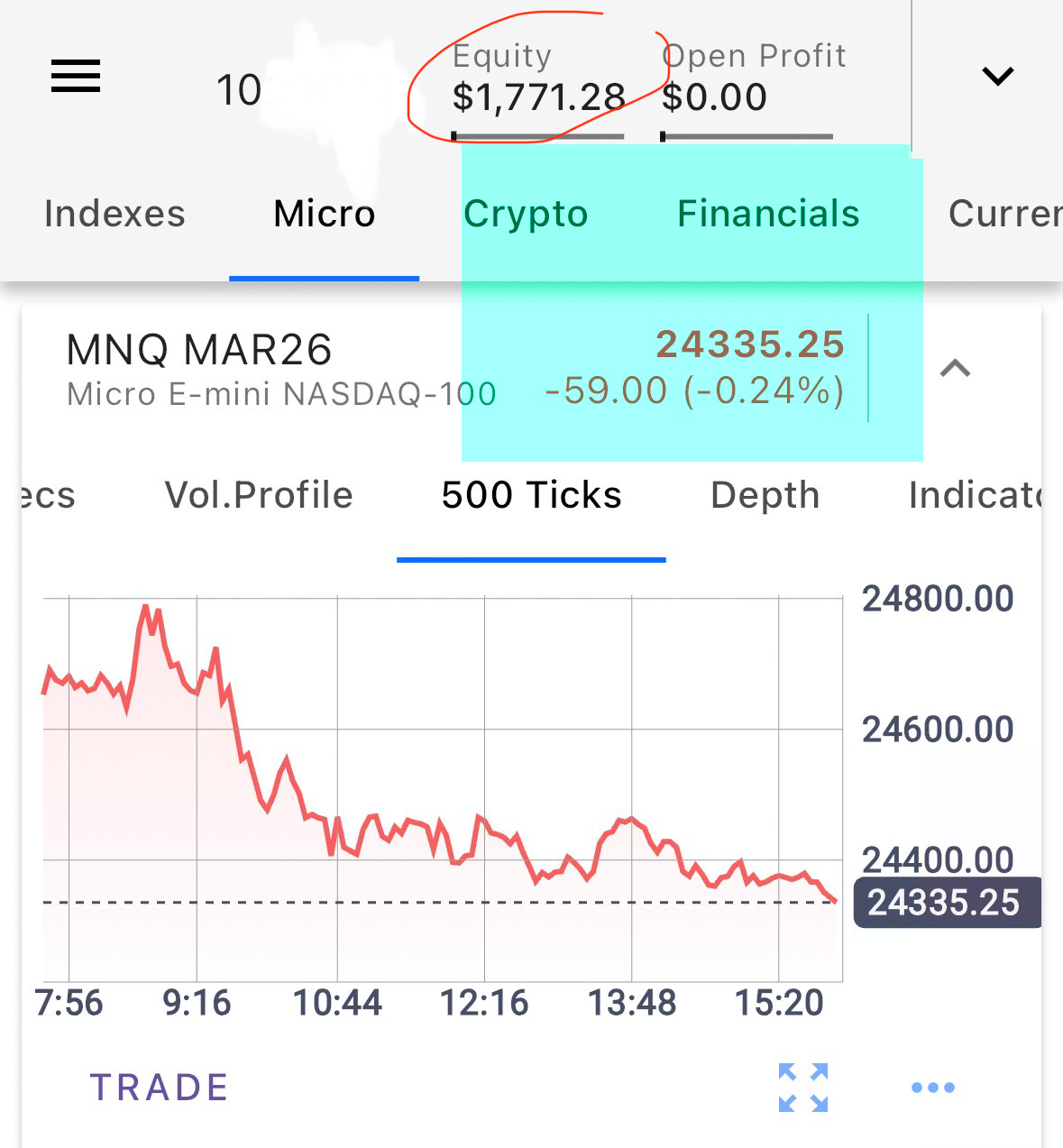The width and height of the screenshot is (1063, 1148).
Task: Show the Vol.Profile view
Action: (x=259, y=496)
